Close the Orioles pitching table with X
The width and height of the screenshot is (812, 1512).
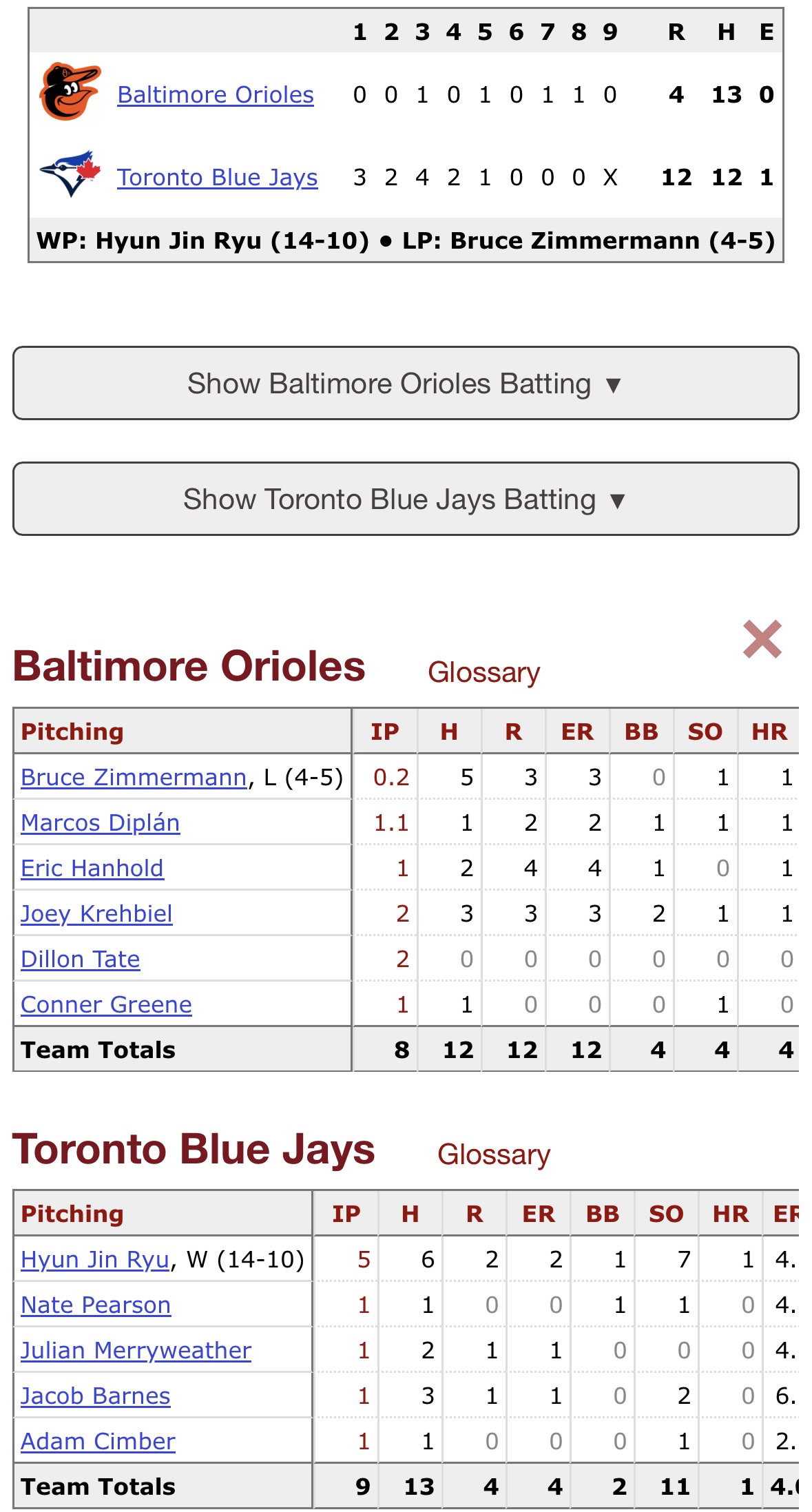pos(762,639)
